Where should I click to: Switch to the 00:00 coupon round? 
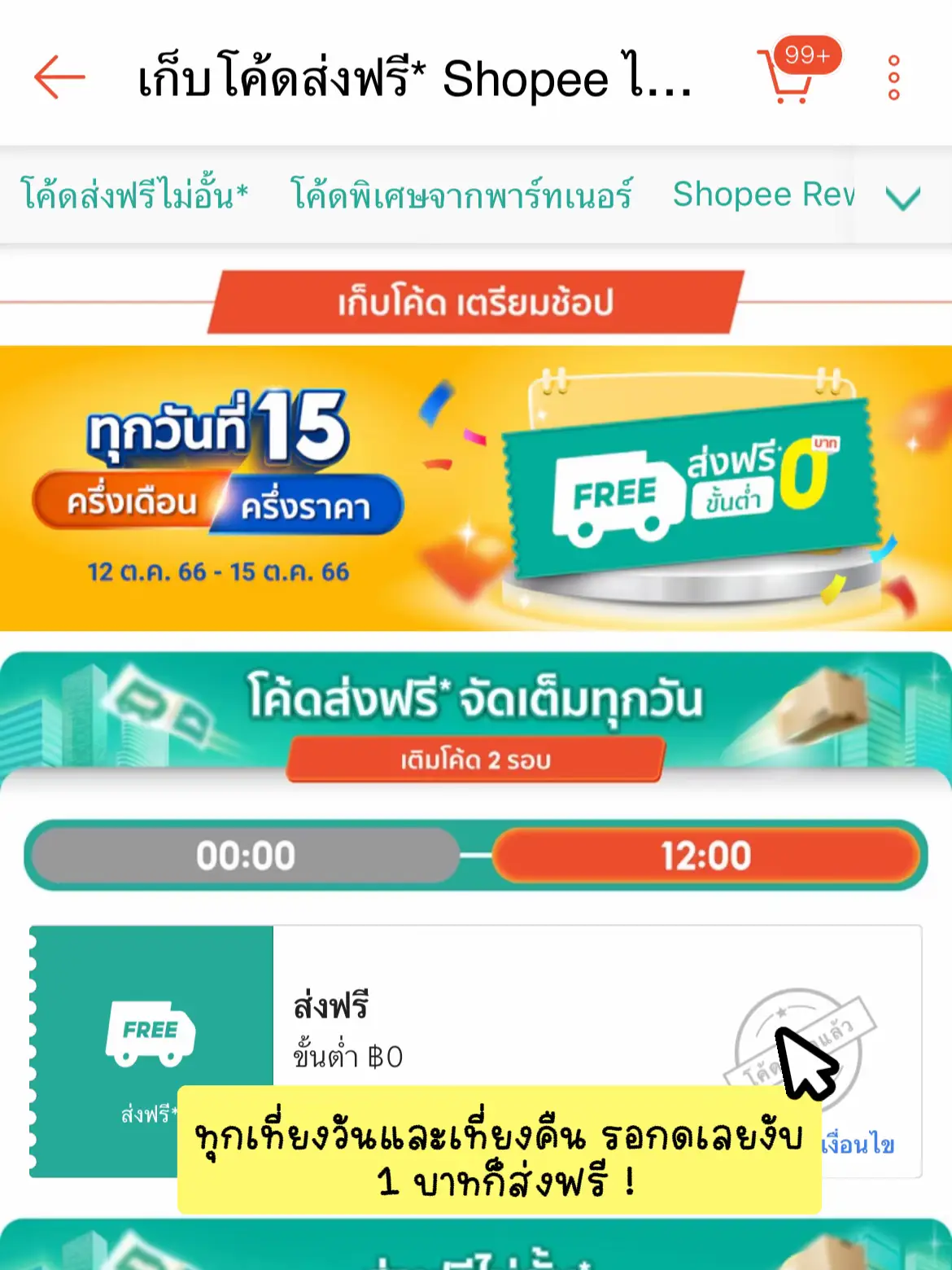click(244, 855)
